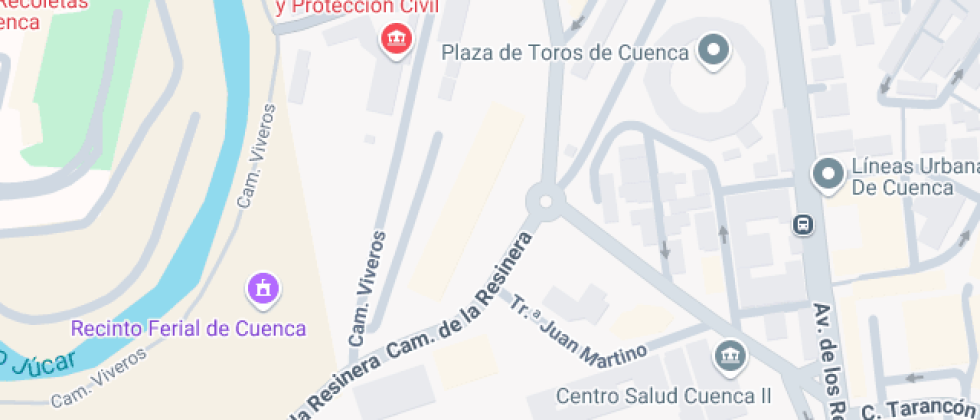
Task: Tap the Recinto Ferial de Cuenca marker
Action: [264, 290]
